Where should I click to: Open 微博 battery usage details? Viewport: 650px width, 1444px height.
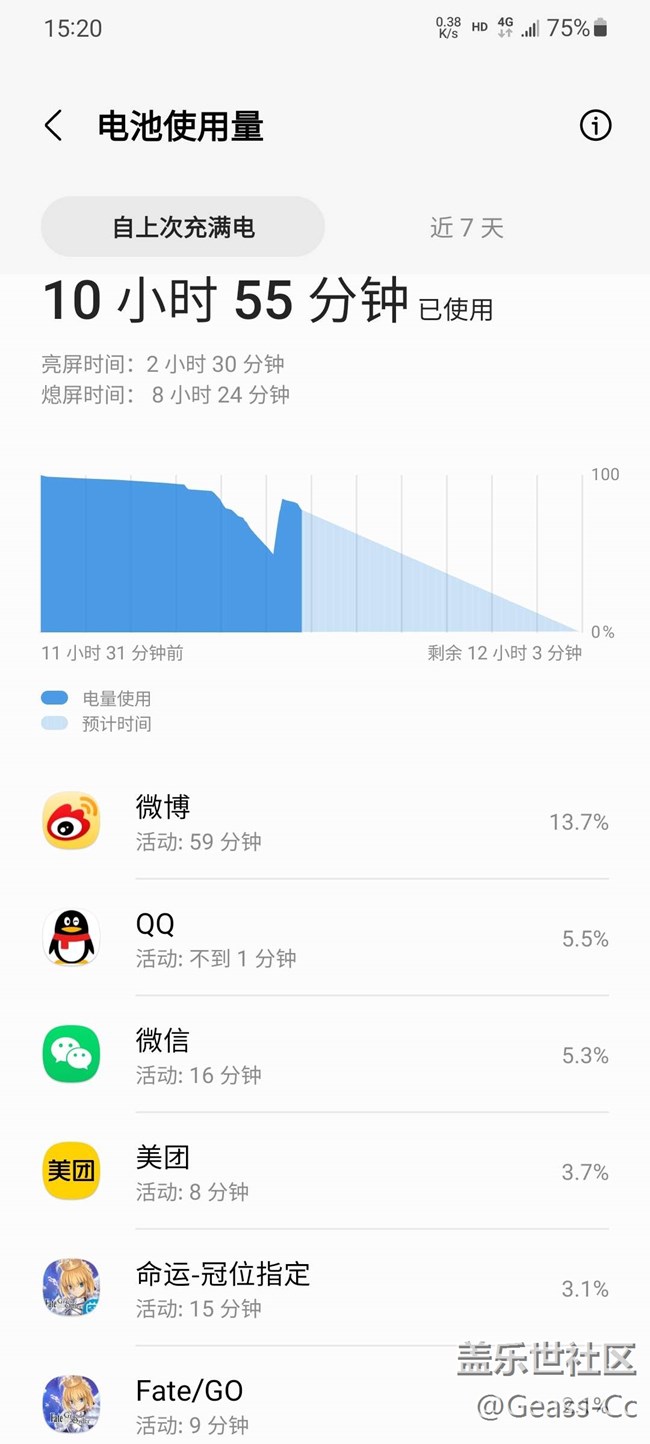(x=325, y=822)
